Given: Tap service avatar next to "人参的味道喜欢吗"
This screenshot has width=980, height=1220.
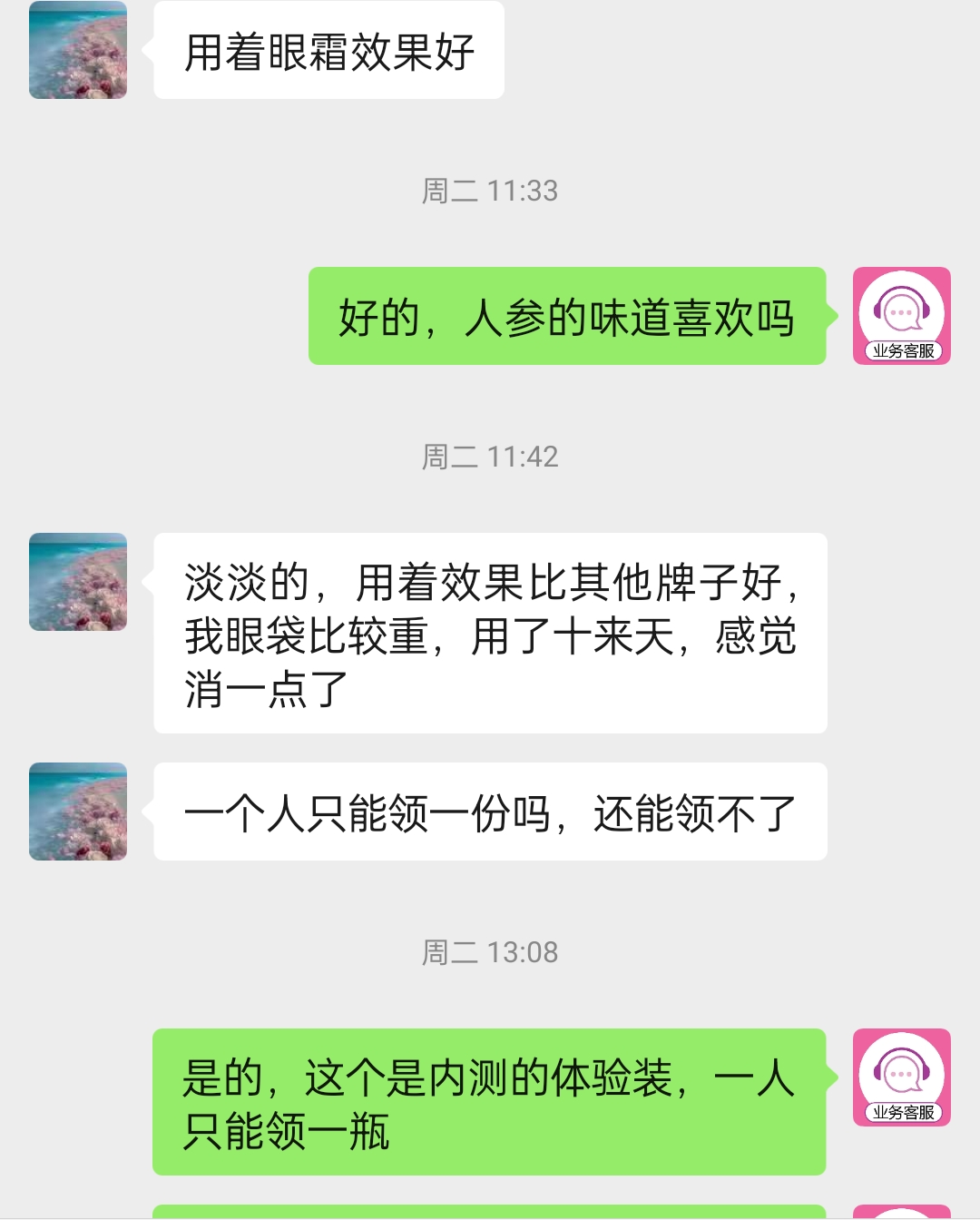Looking at the screenshot, I should click(x=901, y=316).
